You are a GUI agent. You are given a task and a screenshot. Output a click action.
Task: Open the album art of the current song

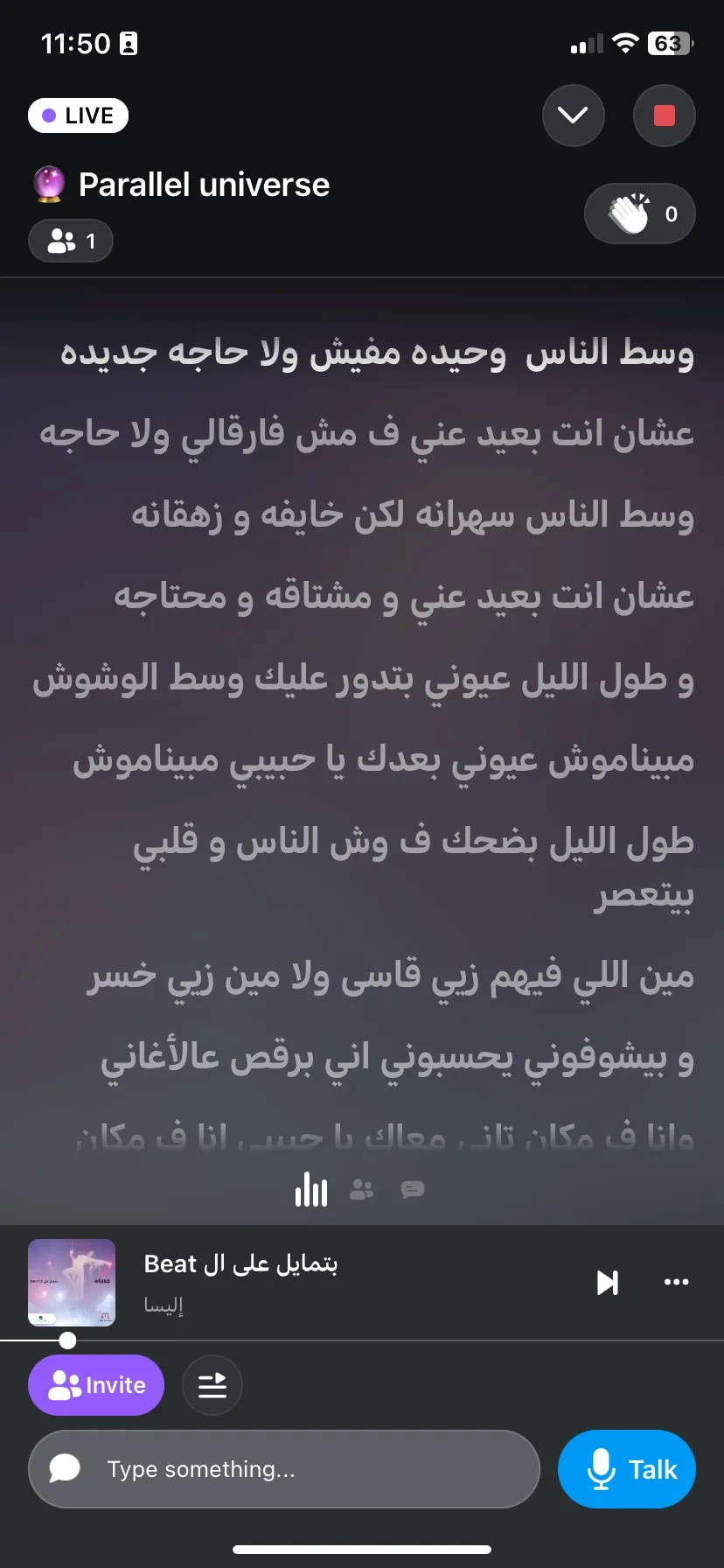tap(72, 1283)
